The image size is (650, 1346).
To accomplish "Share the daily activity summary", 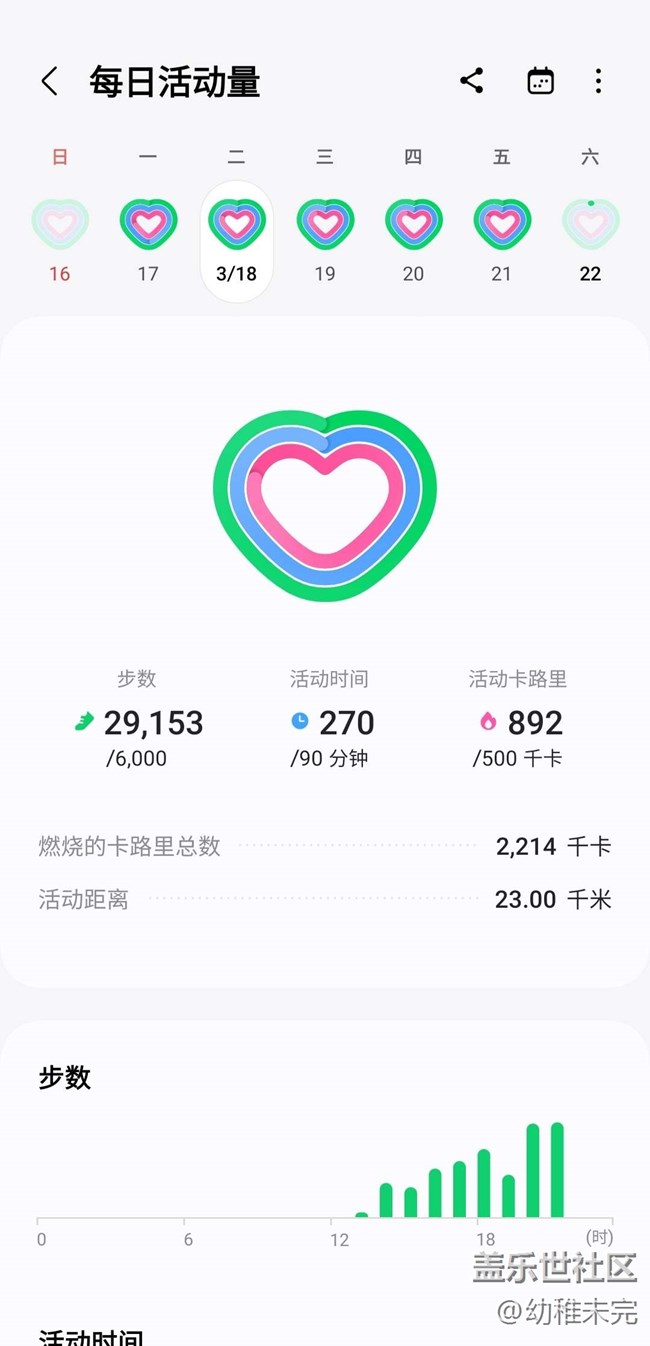I will coord(472,81).
